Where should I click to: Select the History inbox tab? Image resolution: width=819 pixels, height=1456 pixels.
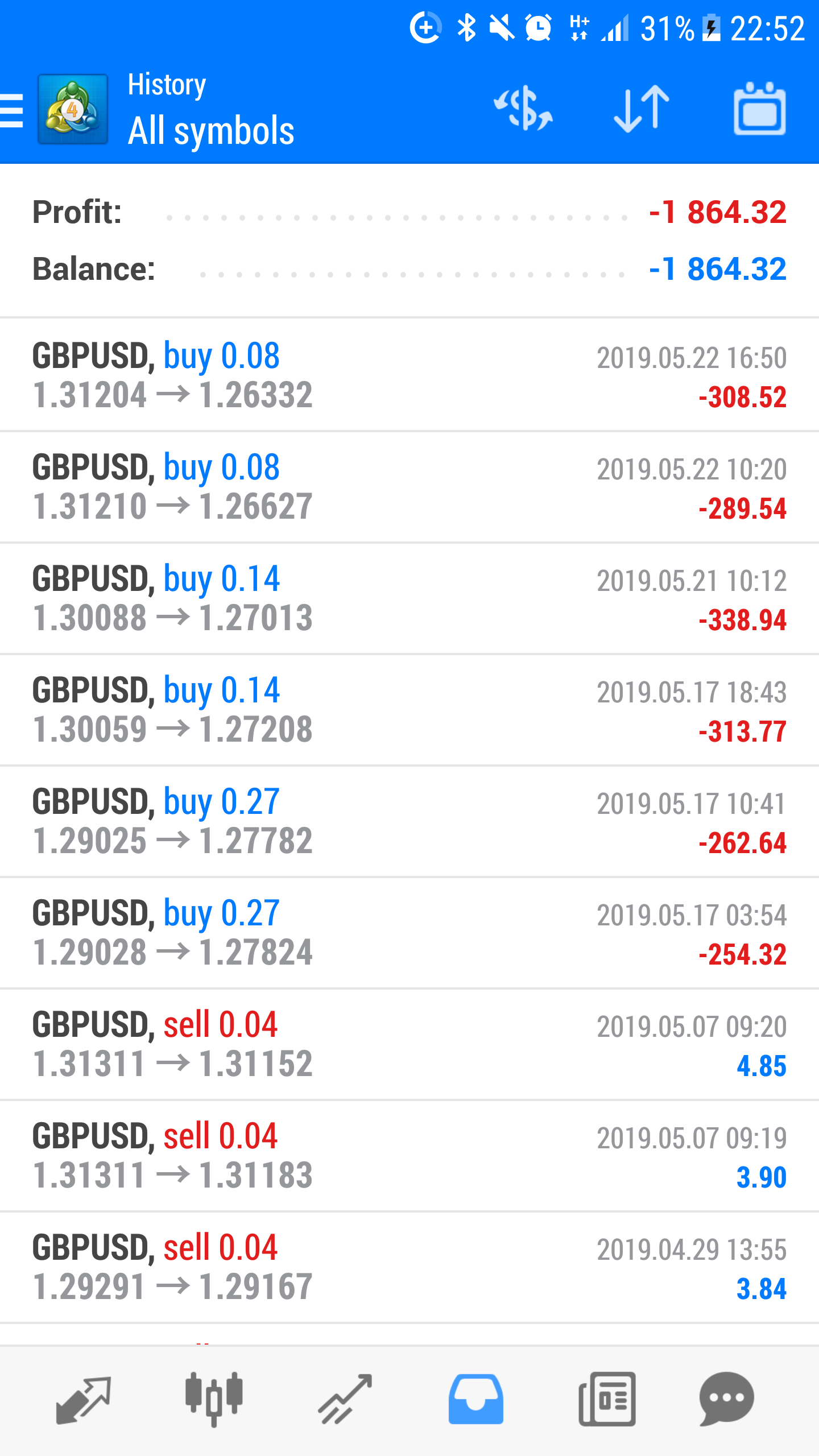(x=475, y=1399)
